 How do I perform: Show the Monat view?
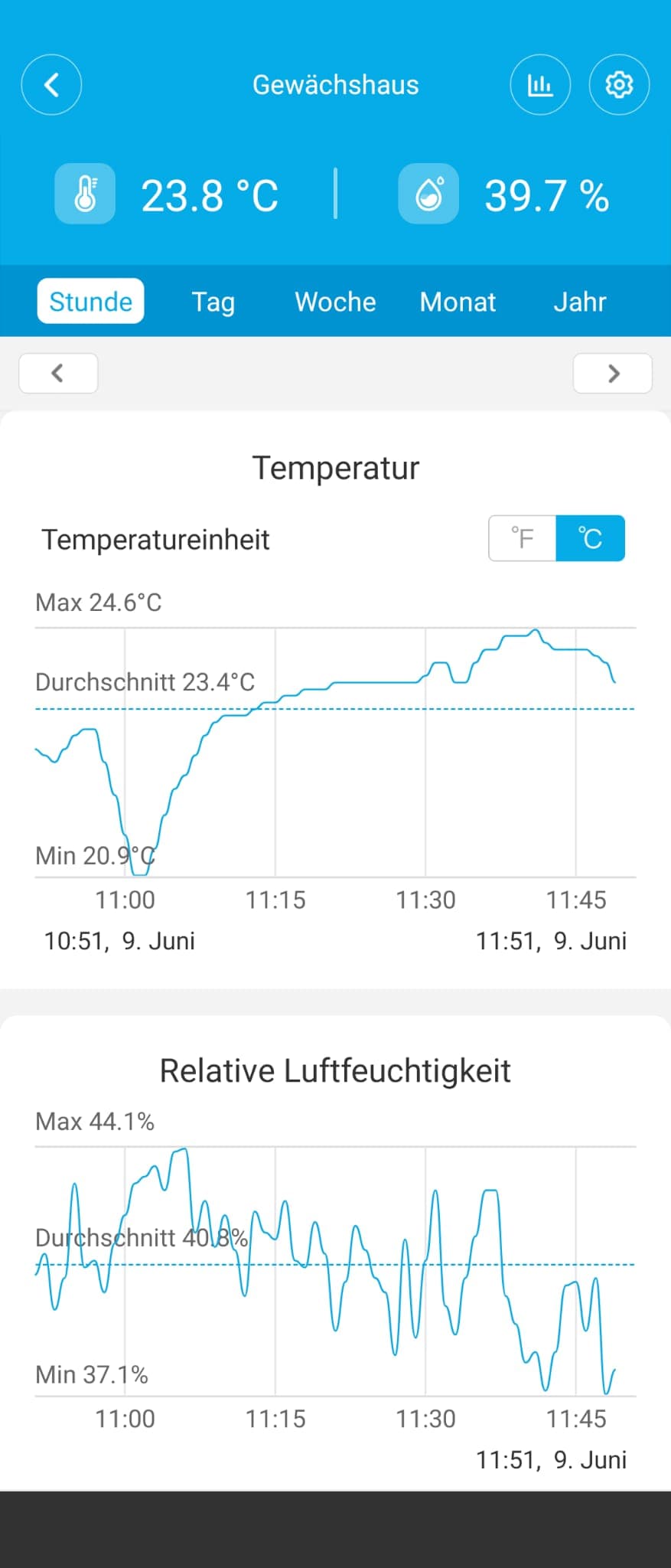tap(458, 302)
